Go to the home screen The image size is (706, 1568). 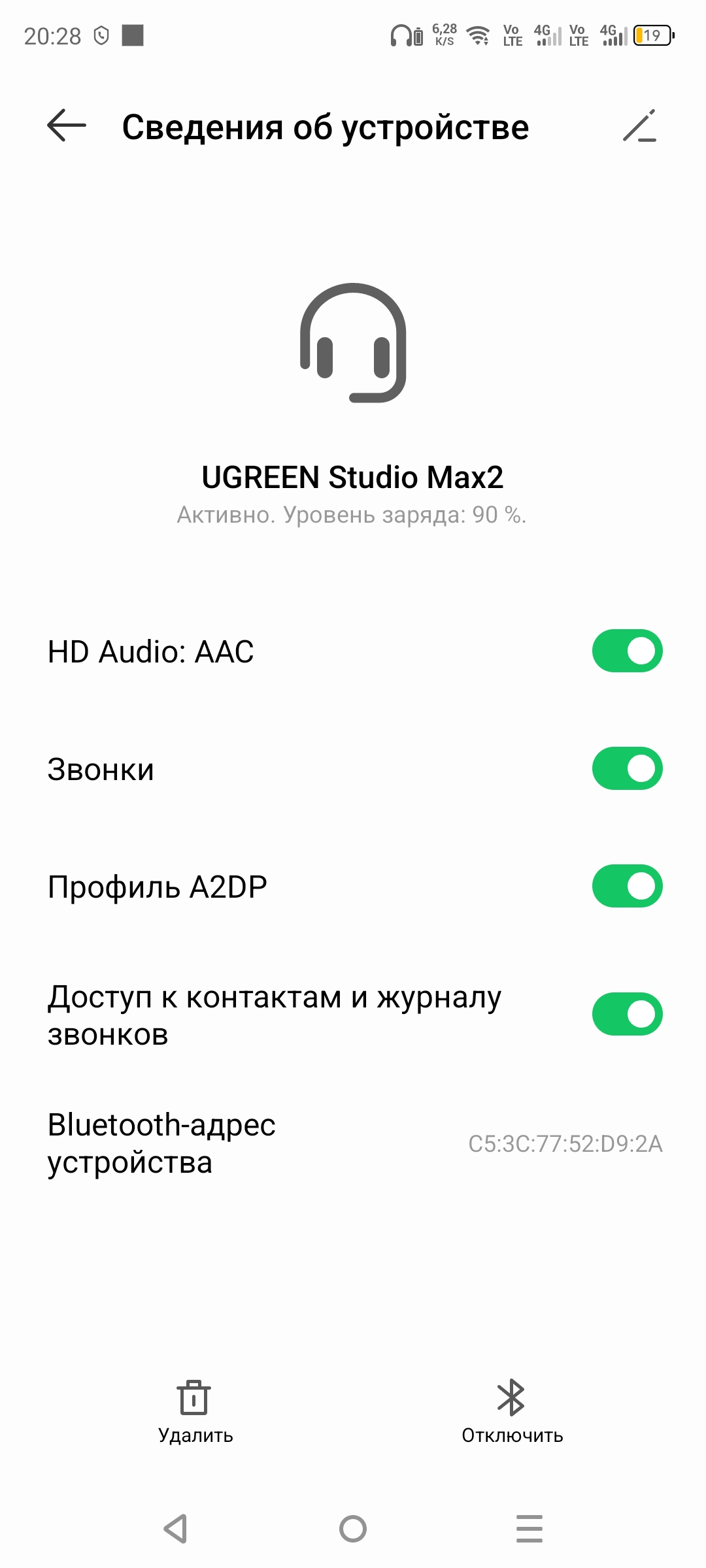click(353, 1529)
